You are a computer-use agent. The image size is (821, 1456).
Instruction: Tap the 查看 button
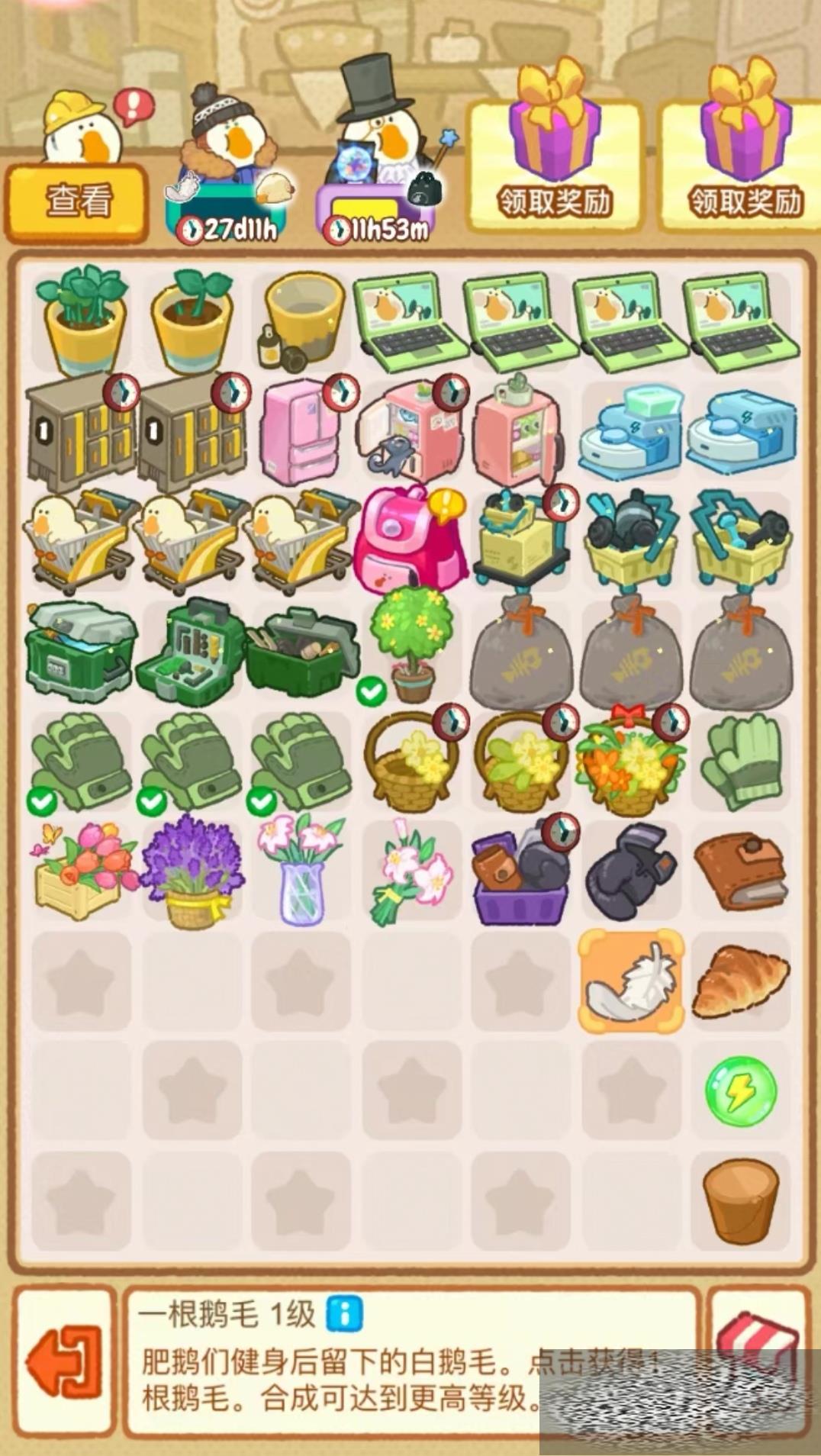pos(76,201)
